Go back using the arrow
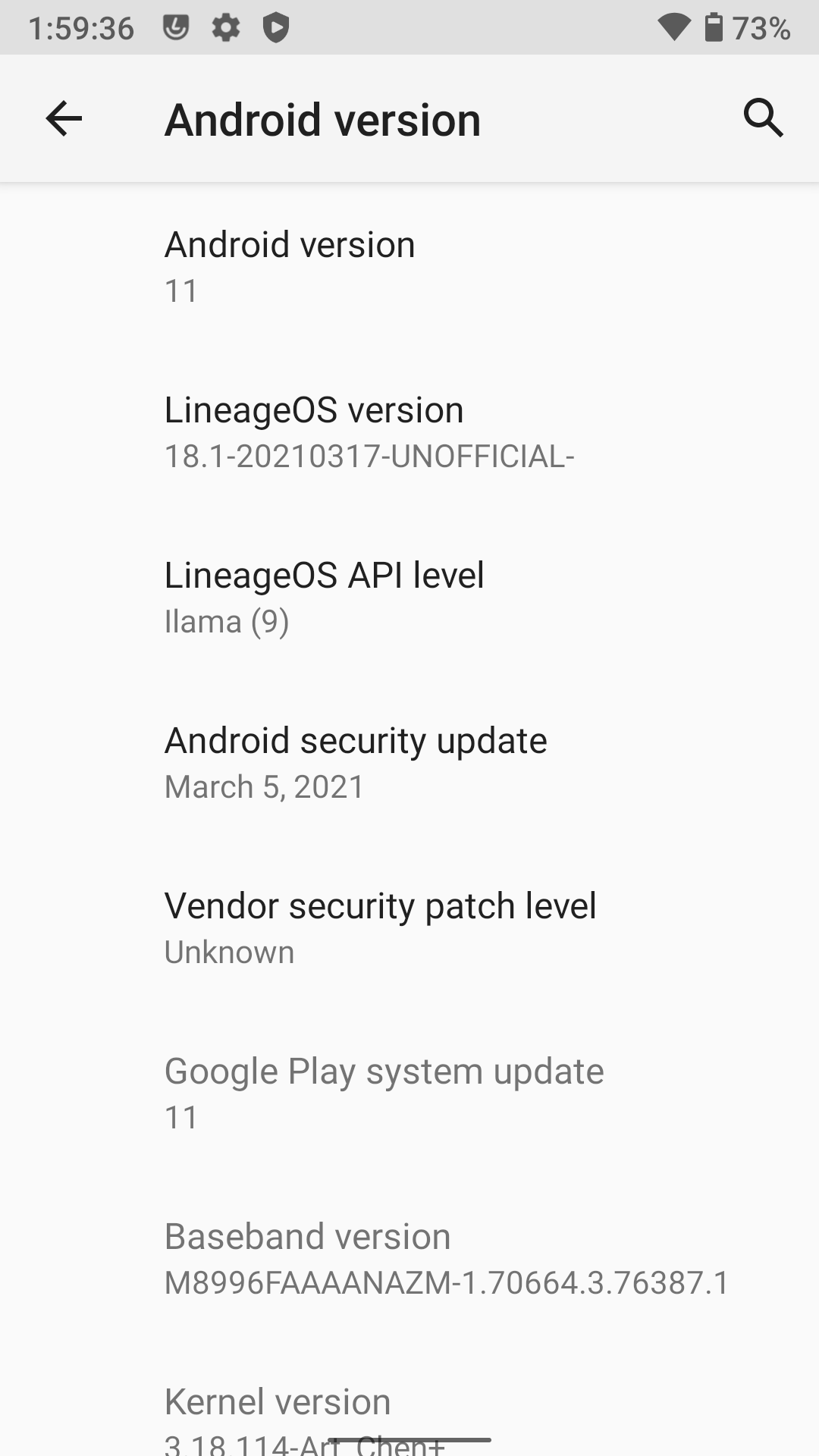819x1456 pixels. coord(64,118)
